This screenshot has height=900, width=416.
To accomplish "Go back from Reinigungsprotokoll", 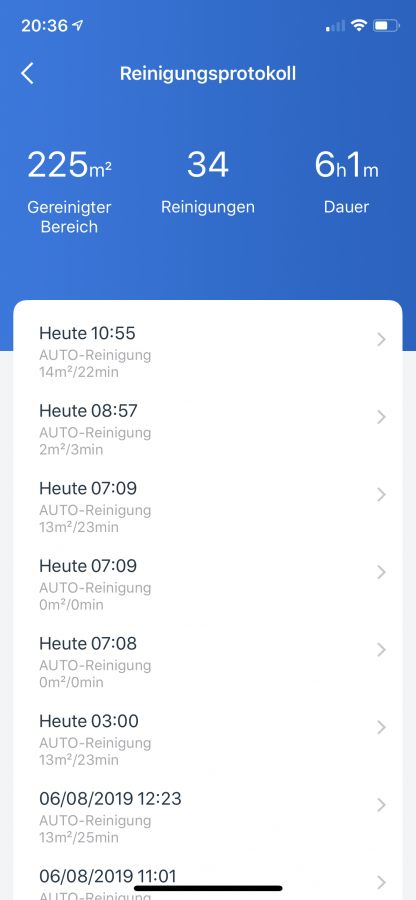I will (27, 73).
